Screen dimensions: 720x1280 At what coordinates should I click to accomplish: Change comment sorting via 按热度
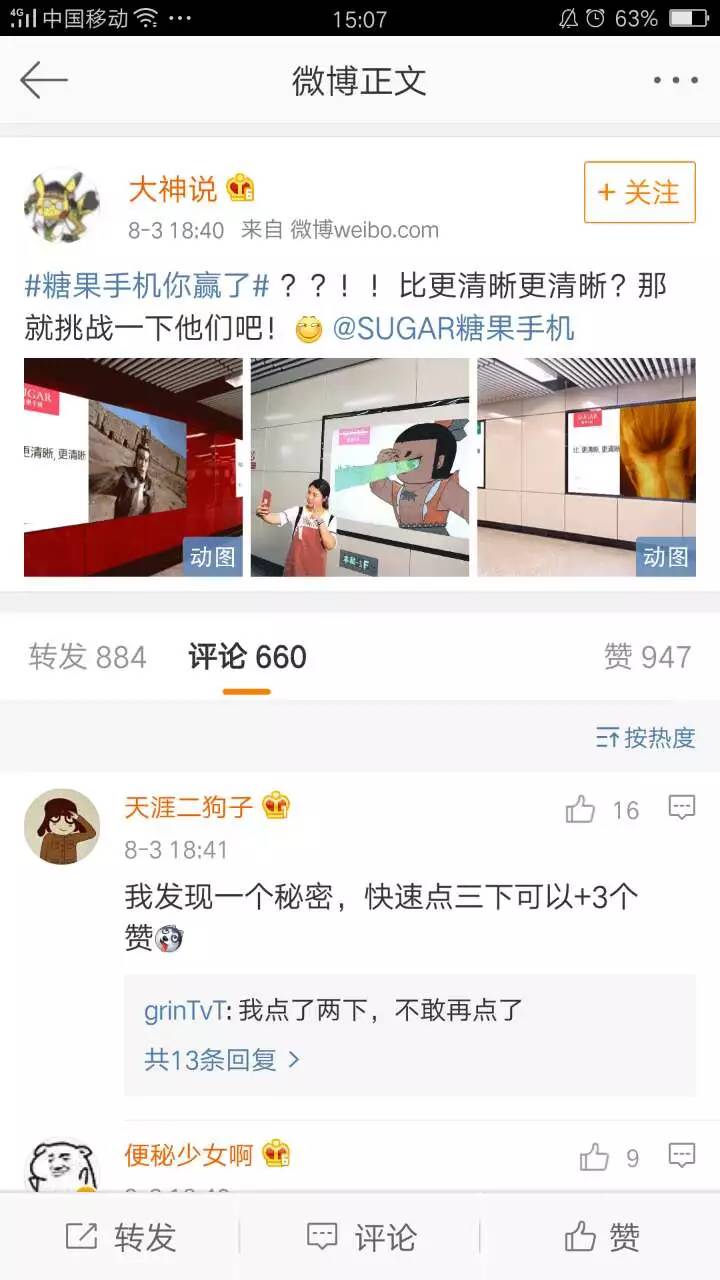coord(645,738)
